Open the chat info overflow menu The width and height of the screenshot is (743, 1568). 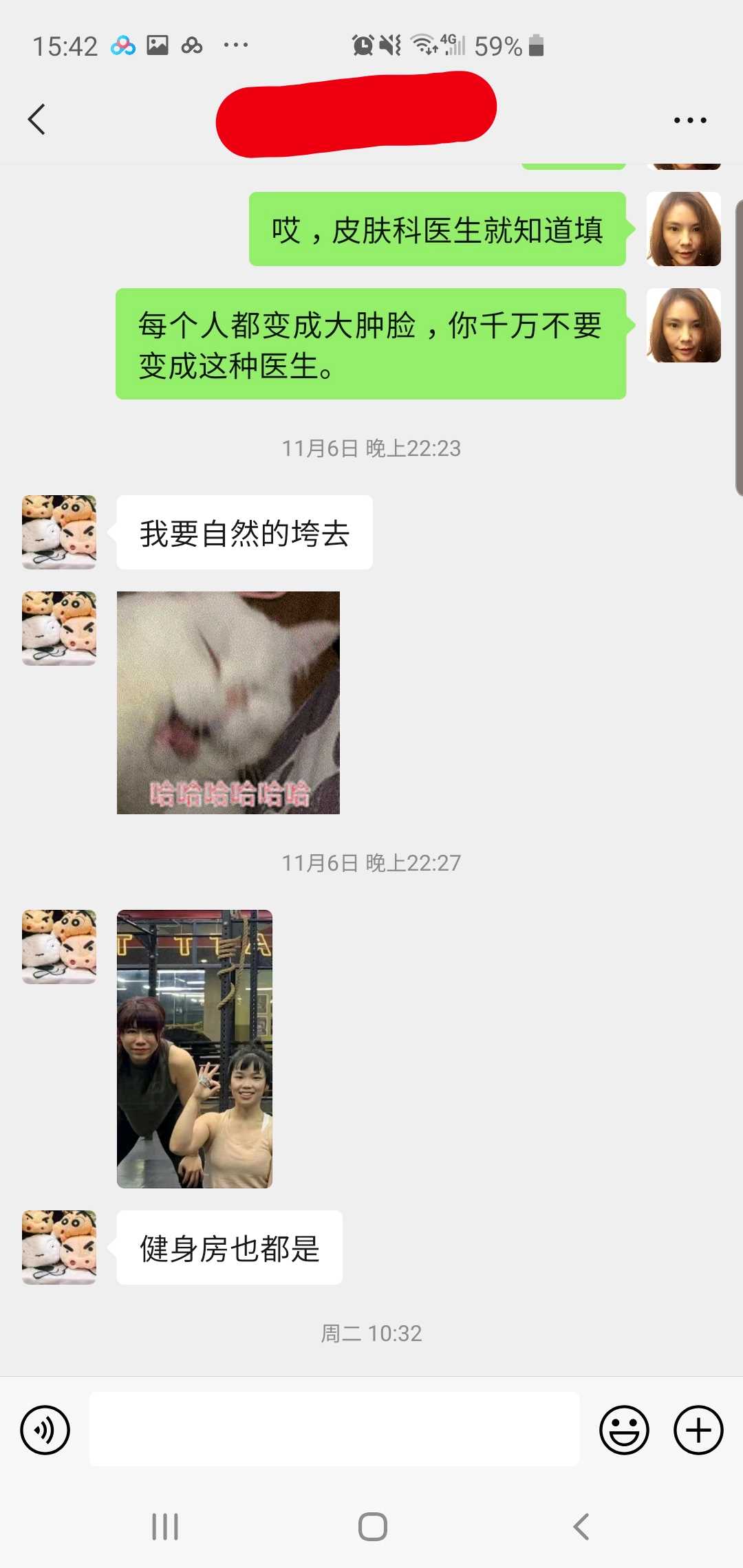(689, 120)
